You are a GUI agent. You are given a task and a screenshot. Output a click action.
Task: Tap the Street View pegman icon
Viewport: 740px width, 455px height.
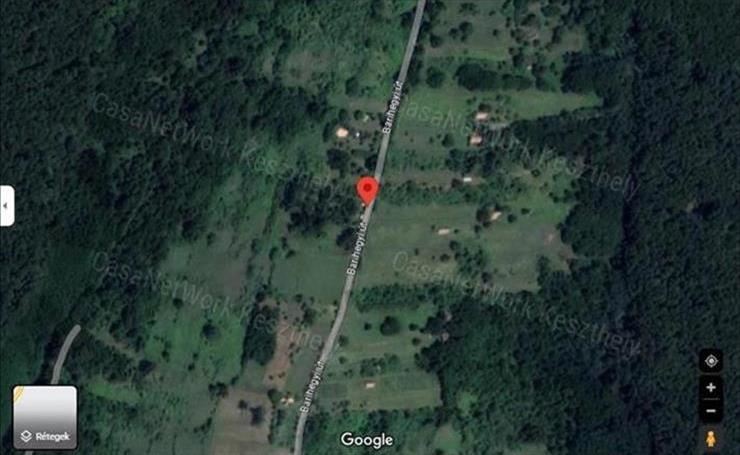711,438
